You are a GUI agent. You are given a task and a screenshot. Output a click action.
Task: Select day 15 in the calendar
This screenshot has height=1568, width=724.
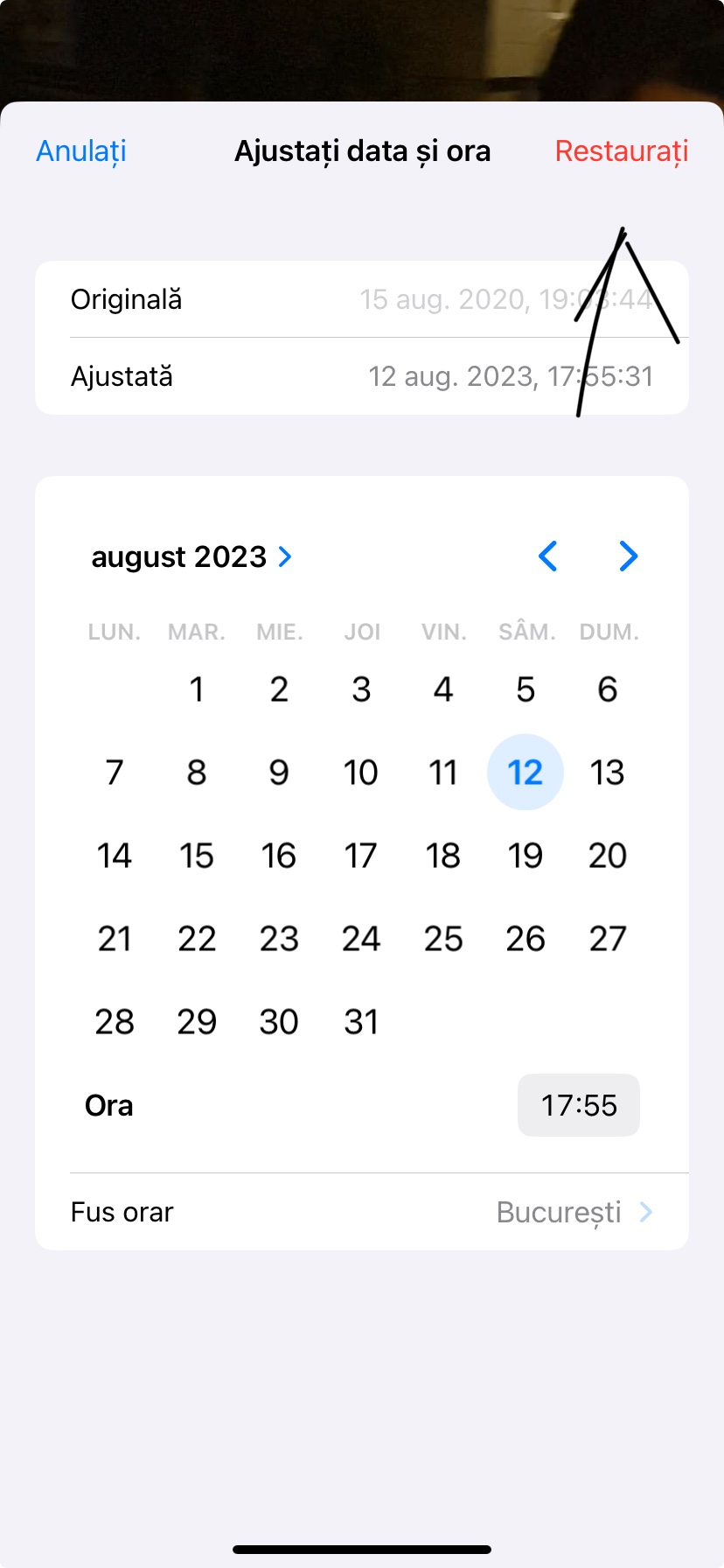pyautogui.click(x=197, y=856)
